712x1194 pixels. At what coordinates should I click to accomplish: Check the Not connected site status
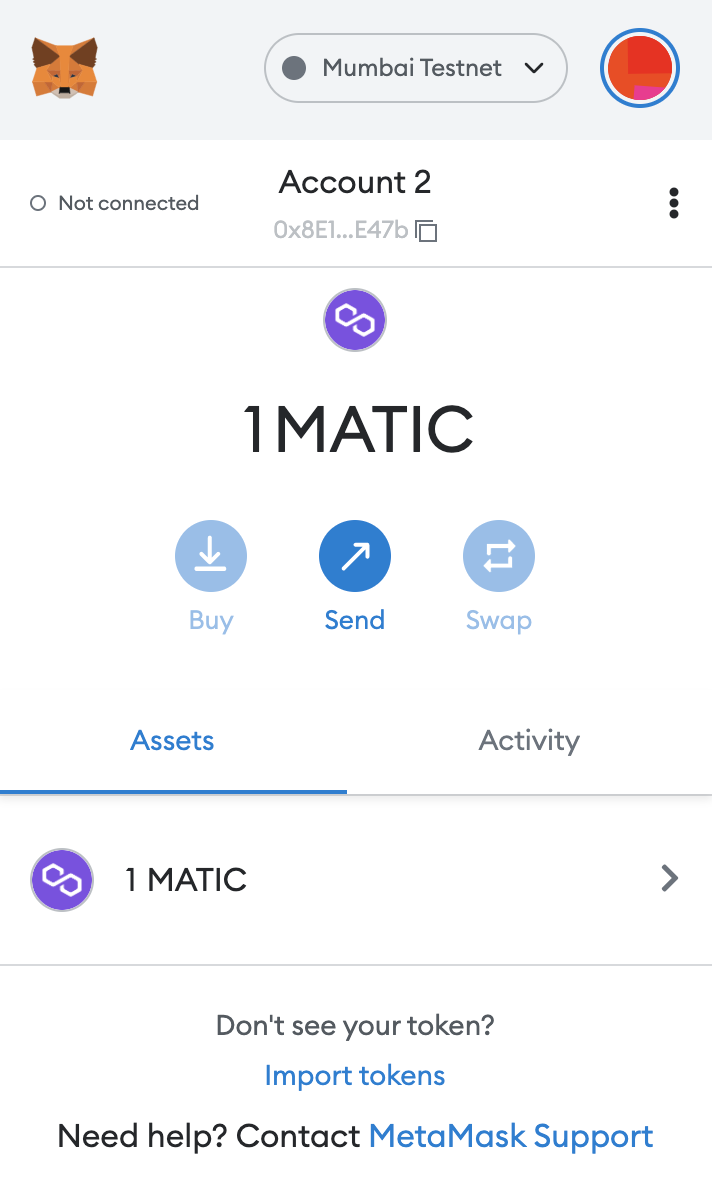point(115,203)
